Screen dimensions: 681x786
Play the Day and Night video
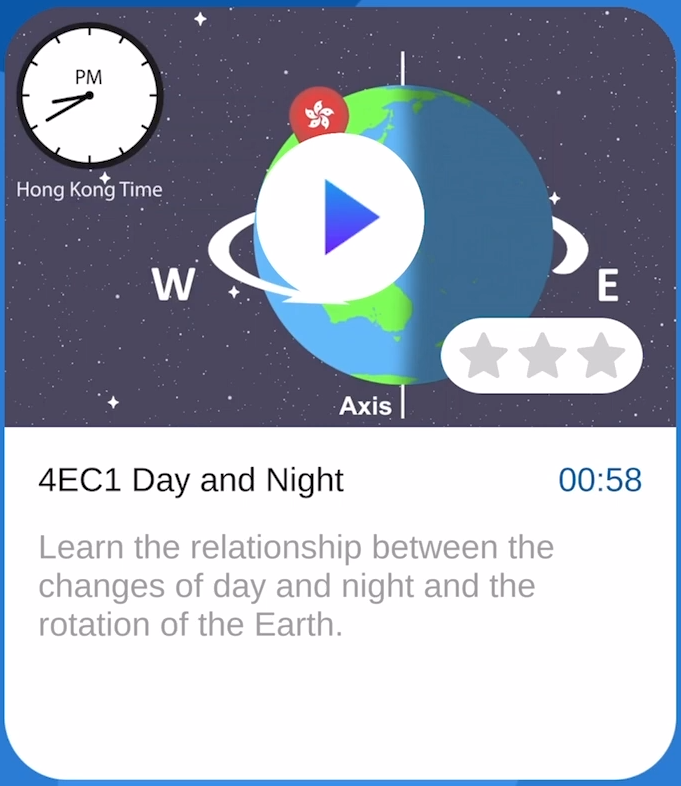(x=340, y=217)
